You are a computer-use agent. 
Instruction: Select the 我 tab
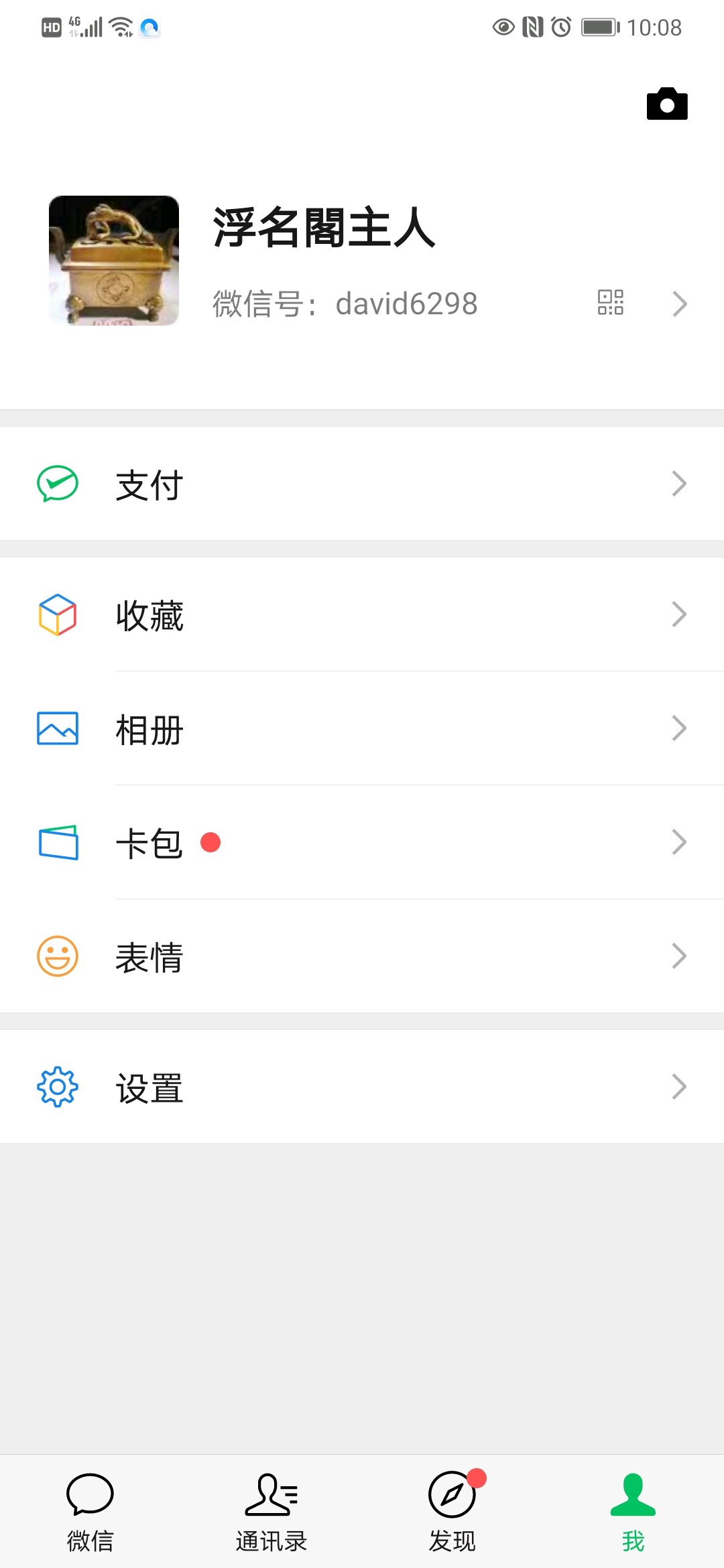point(633,1512)
